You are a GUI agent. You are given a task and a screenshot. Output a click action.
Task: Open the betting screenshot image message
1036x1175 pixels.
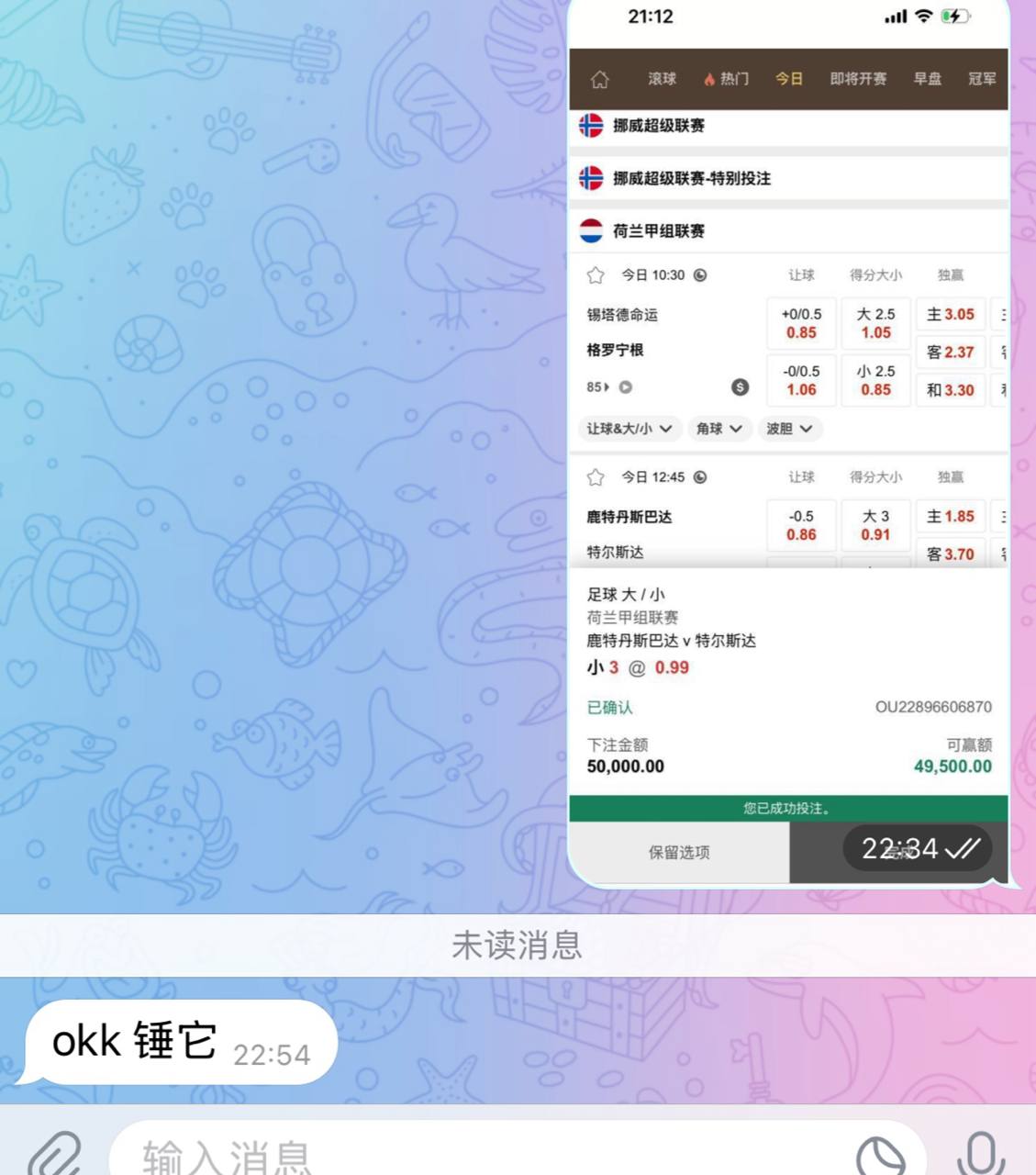pos(787,441)
